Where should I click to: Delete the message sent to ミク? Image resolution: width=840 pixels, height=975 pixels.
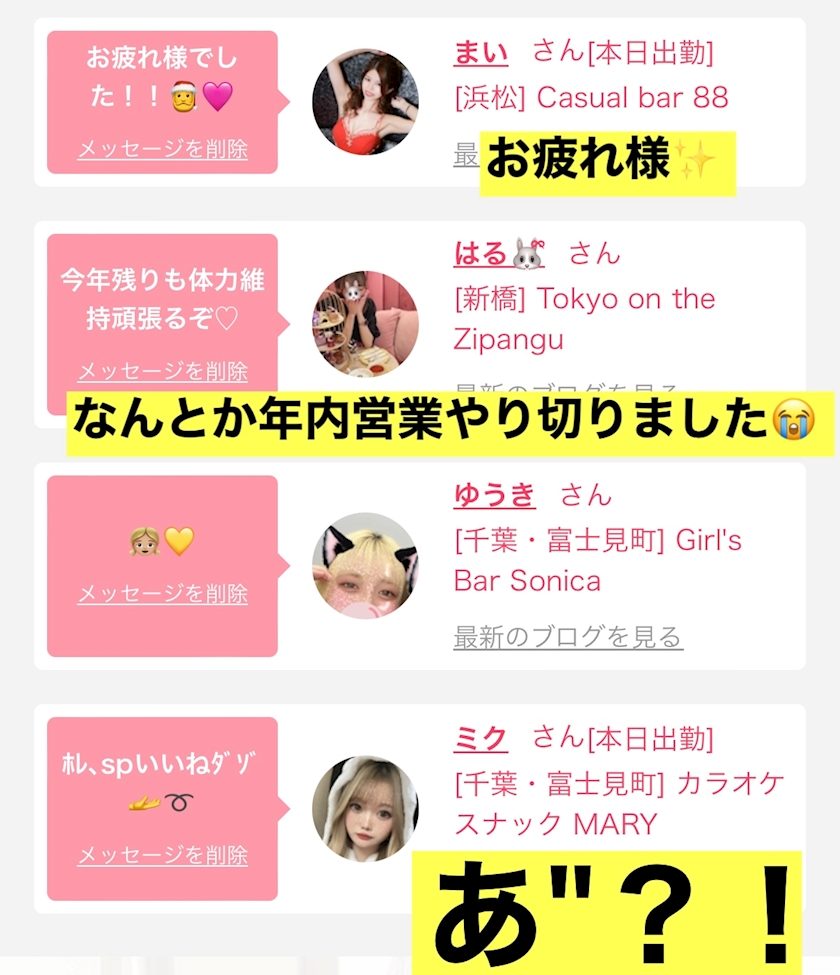[162, 855]
